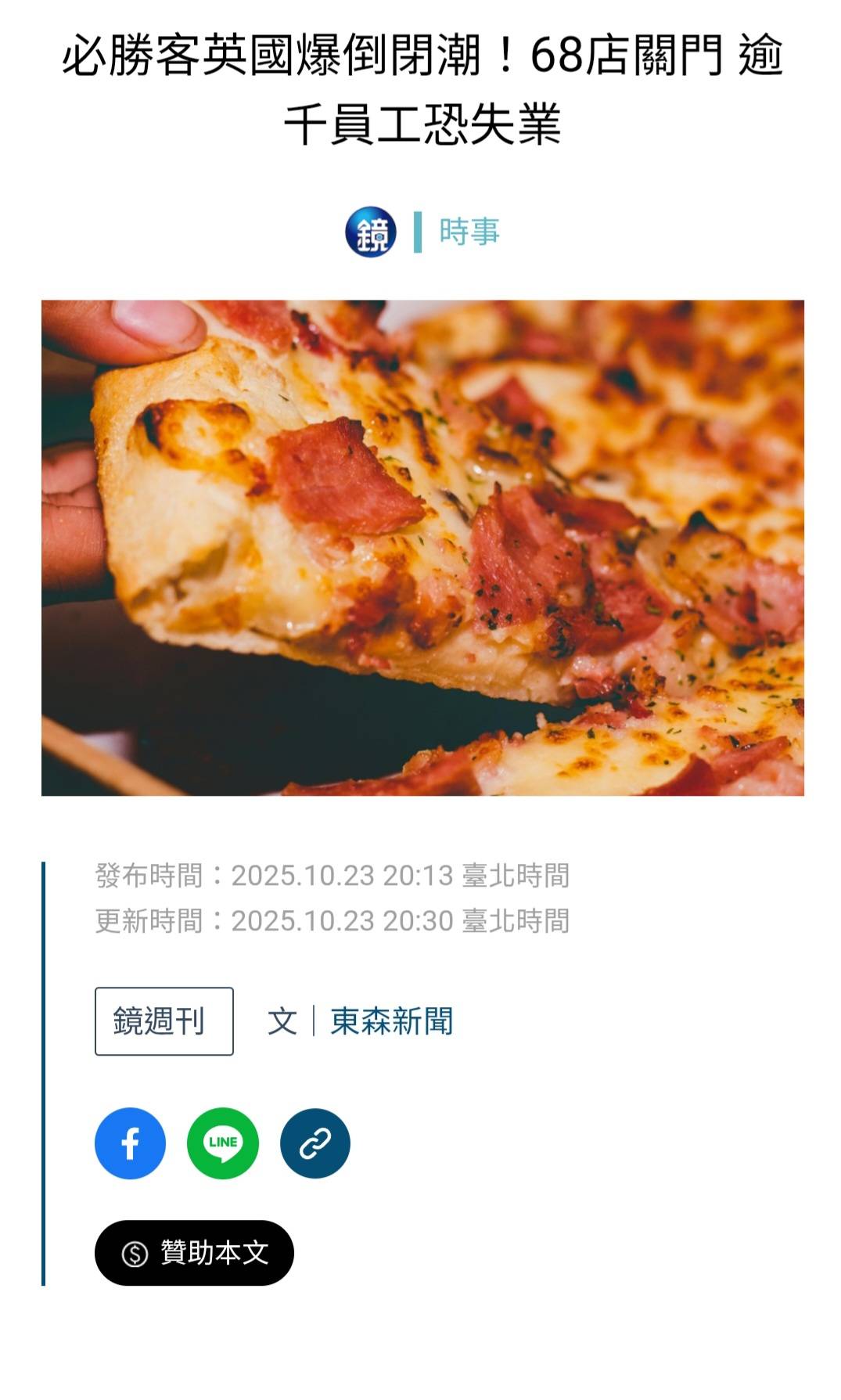Share the article on Facebook
841x1400 pixels.
(x=130, y=1143)
